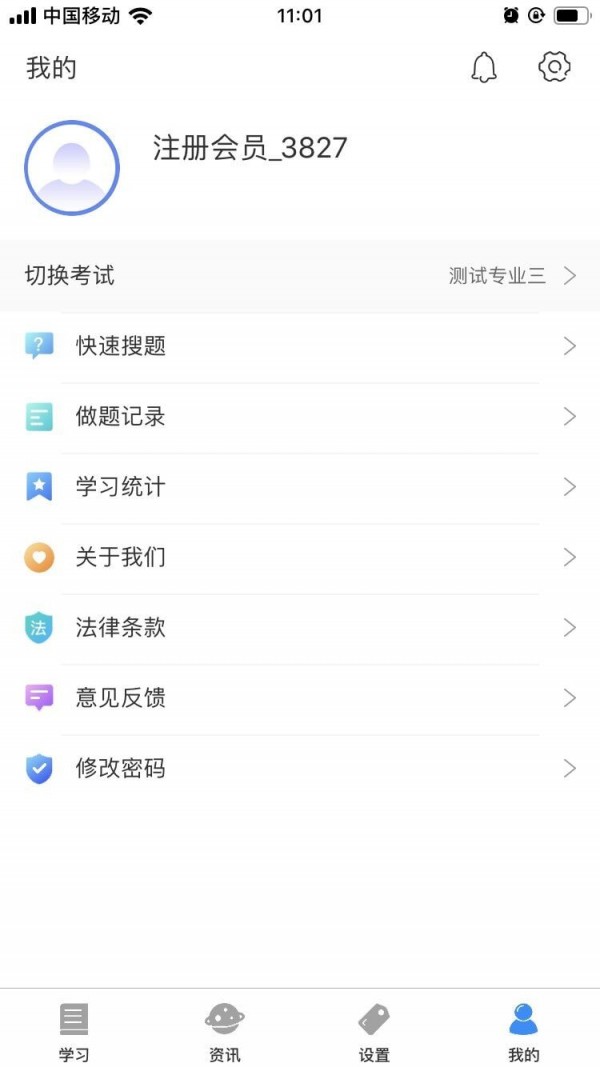Open 切换考试 to change exam
The height and width of the screenshot is (1067, 600).
(300, 276)
